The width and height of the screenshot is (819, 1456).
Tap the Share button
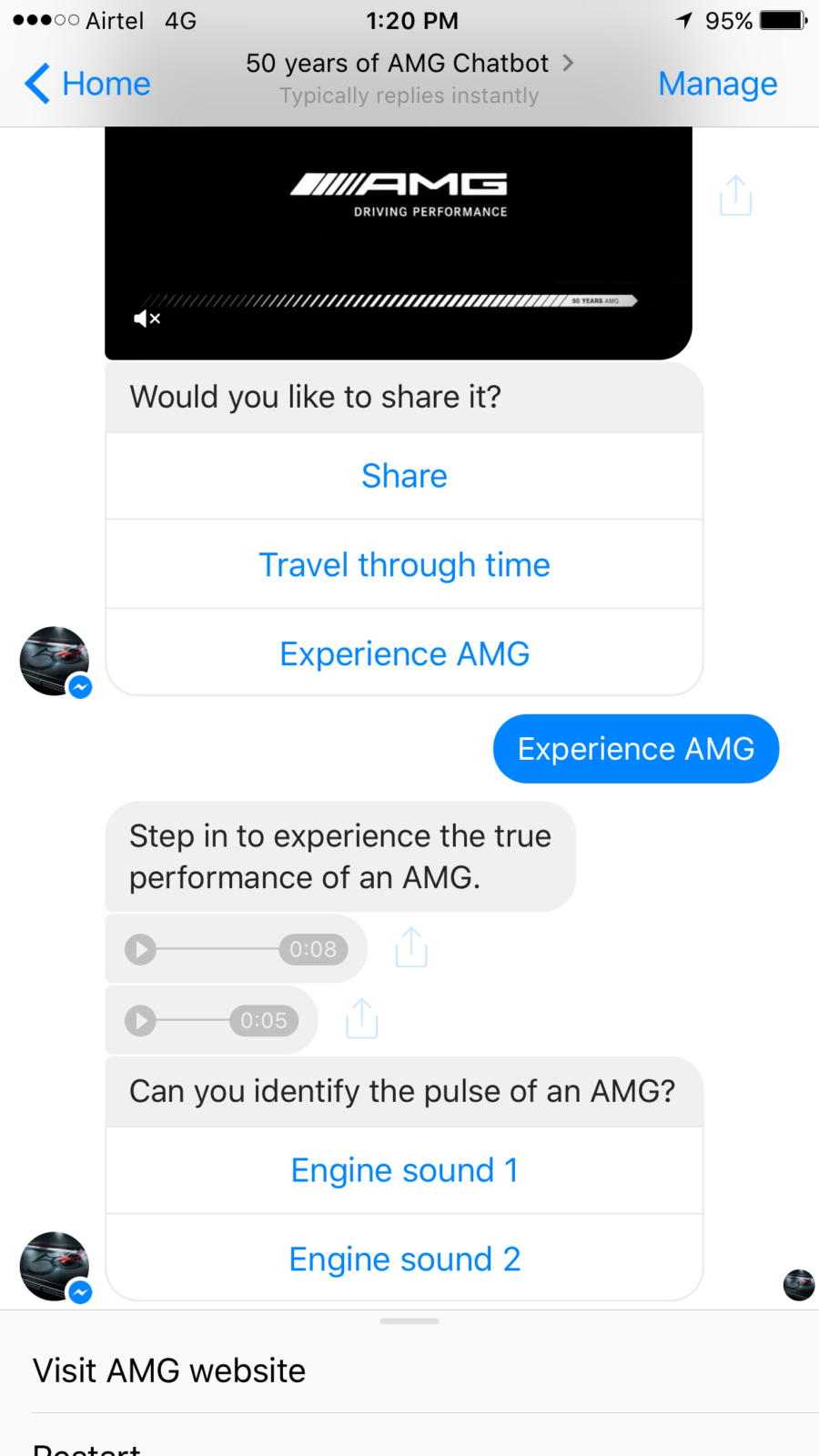pyautogui.click(x=404, y=476)
